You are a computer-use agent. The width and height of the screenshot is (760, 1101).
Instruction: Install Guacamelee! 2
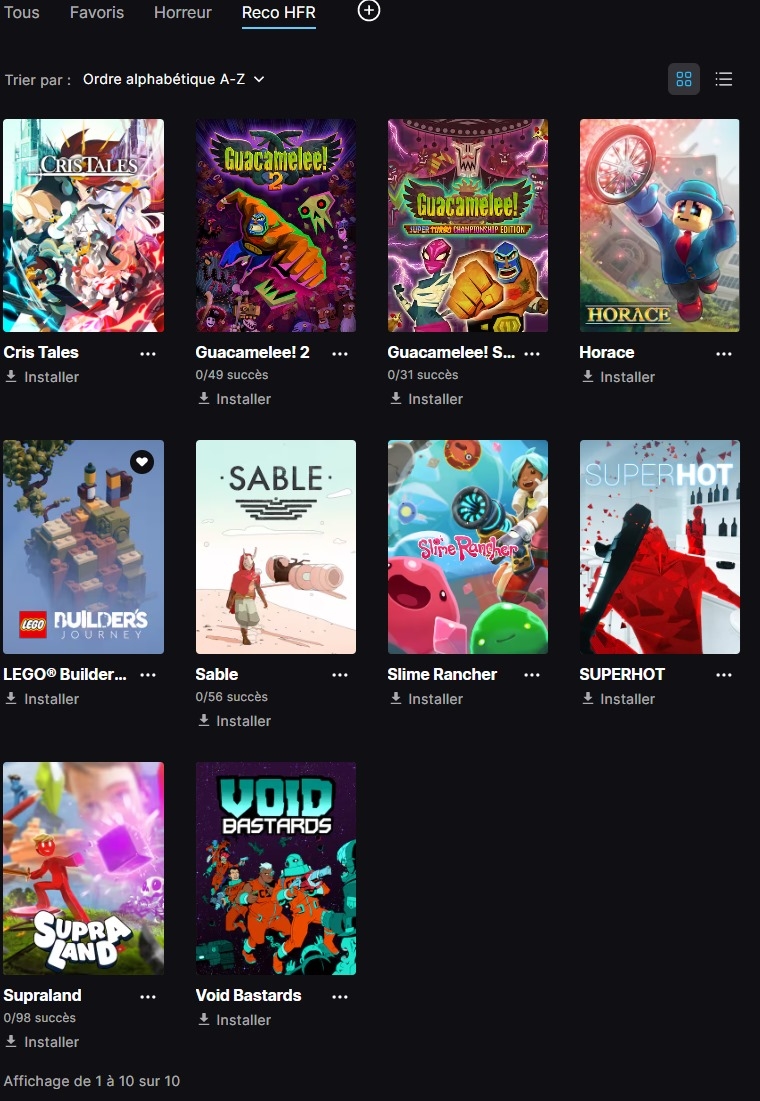[234, 399]
